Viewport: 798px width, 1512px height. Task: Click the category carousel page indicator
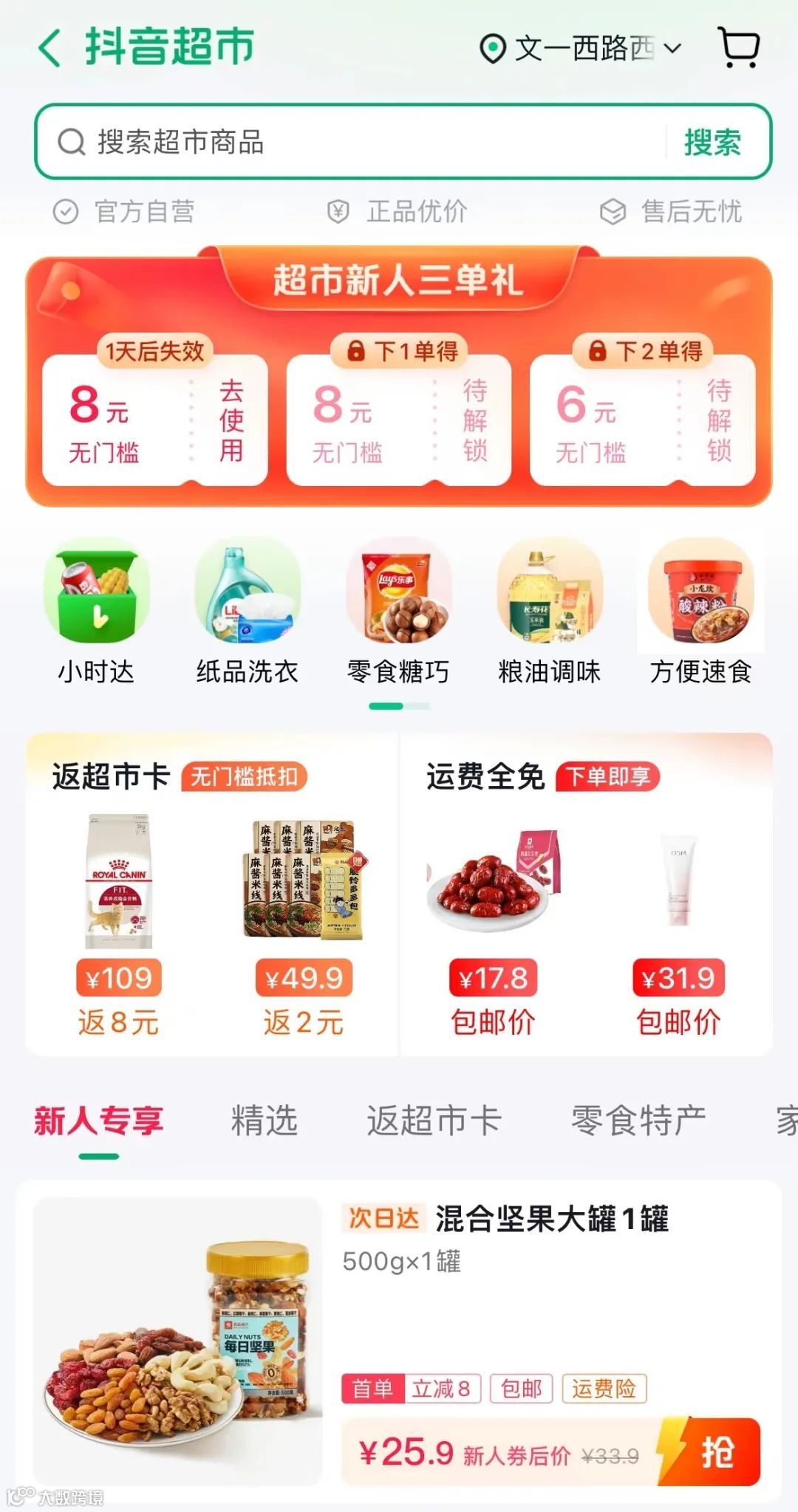click(x=398, y=706)
